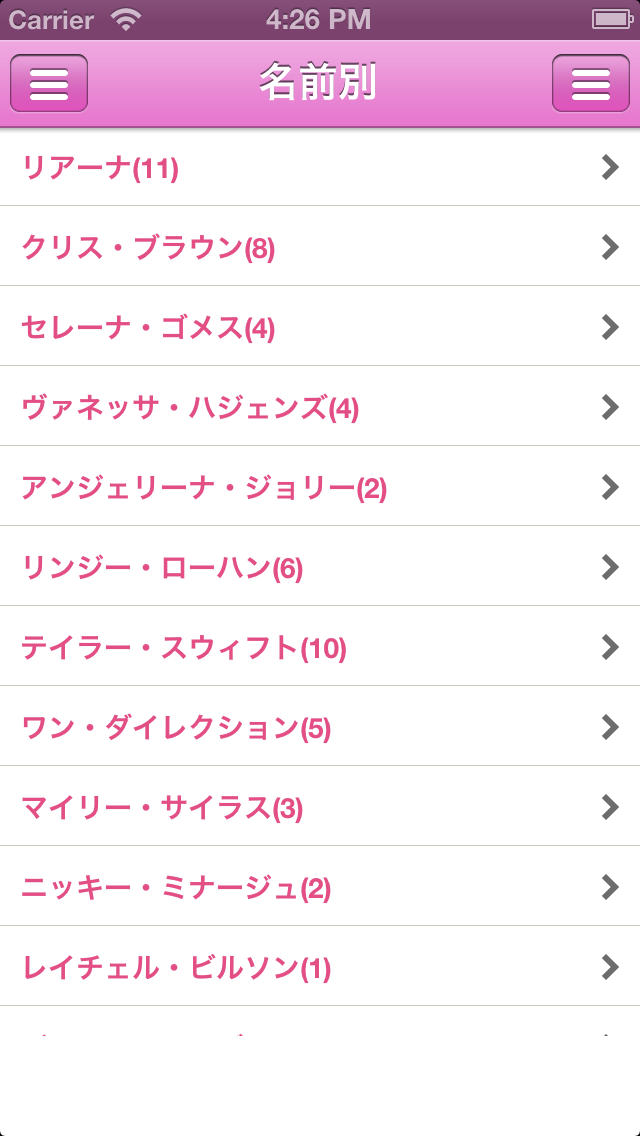Open セレーナ・ゴメス(4) entry
The width and height of the screenshot is (640, 1136).
click(320, 327)
